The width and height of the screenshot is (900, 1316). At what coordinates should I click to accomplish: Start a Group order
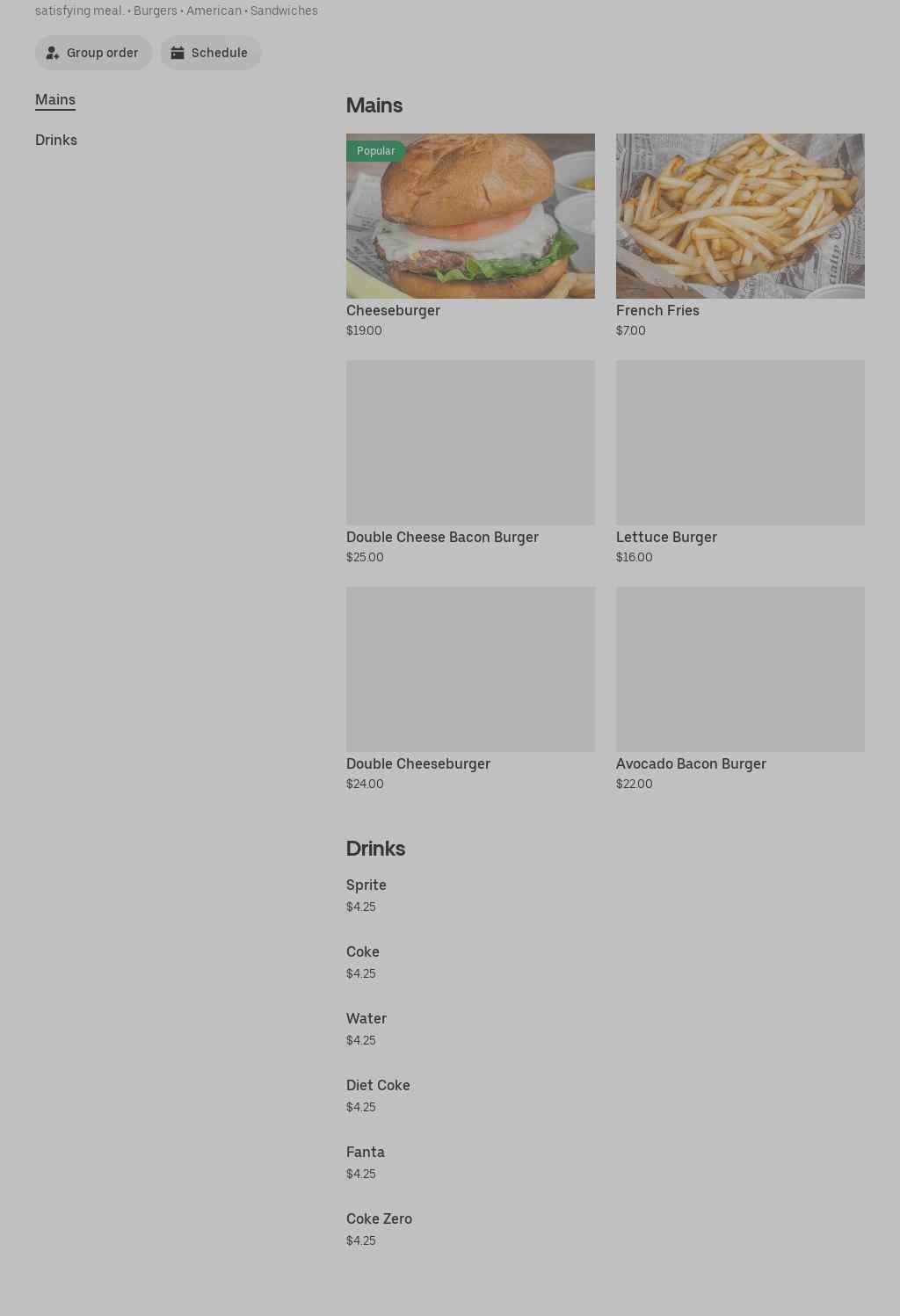tap(93, 52)
